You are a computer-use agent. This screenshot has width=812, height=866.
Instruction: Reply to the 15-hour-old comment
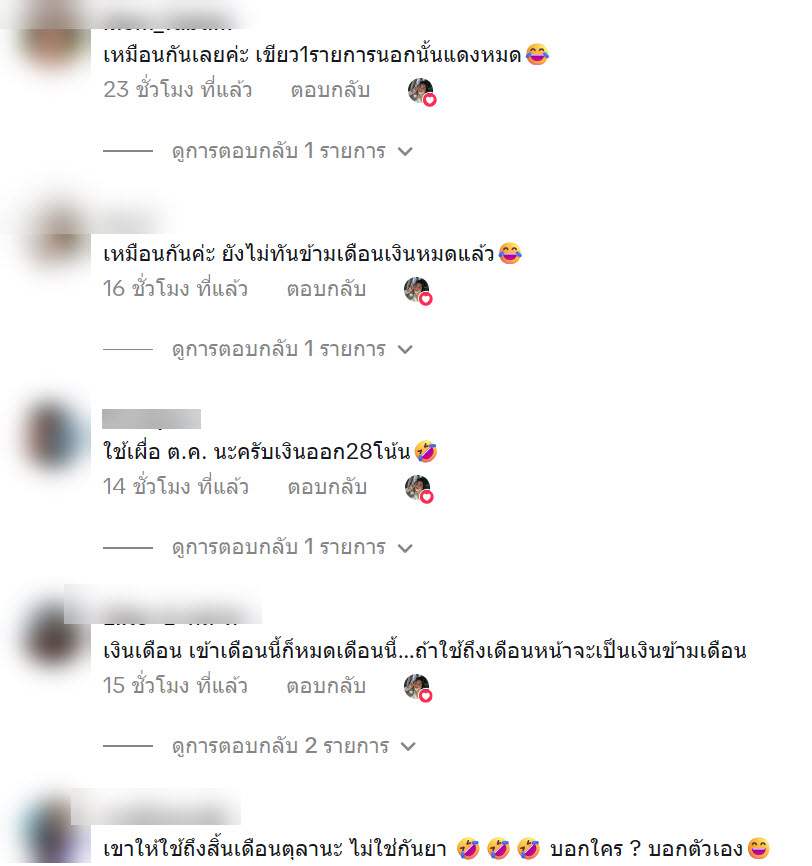point(326,686)
